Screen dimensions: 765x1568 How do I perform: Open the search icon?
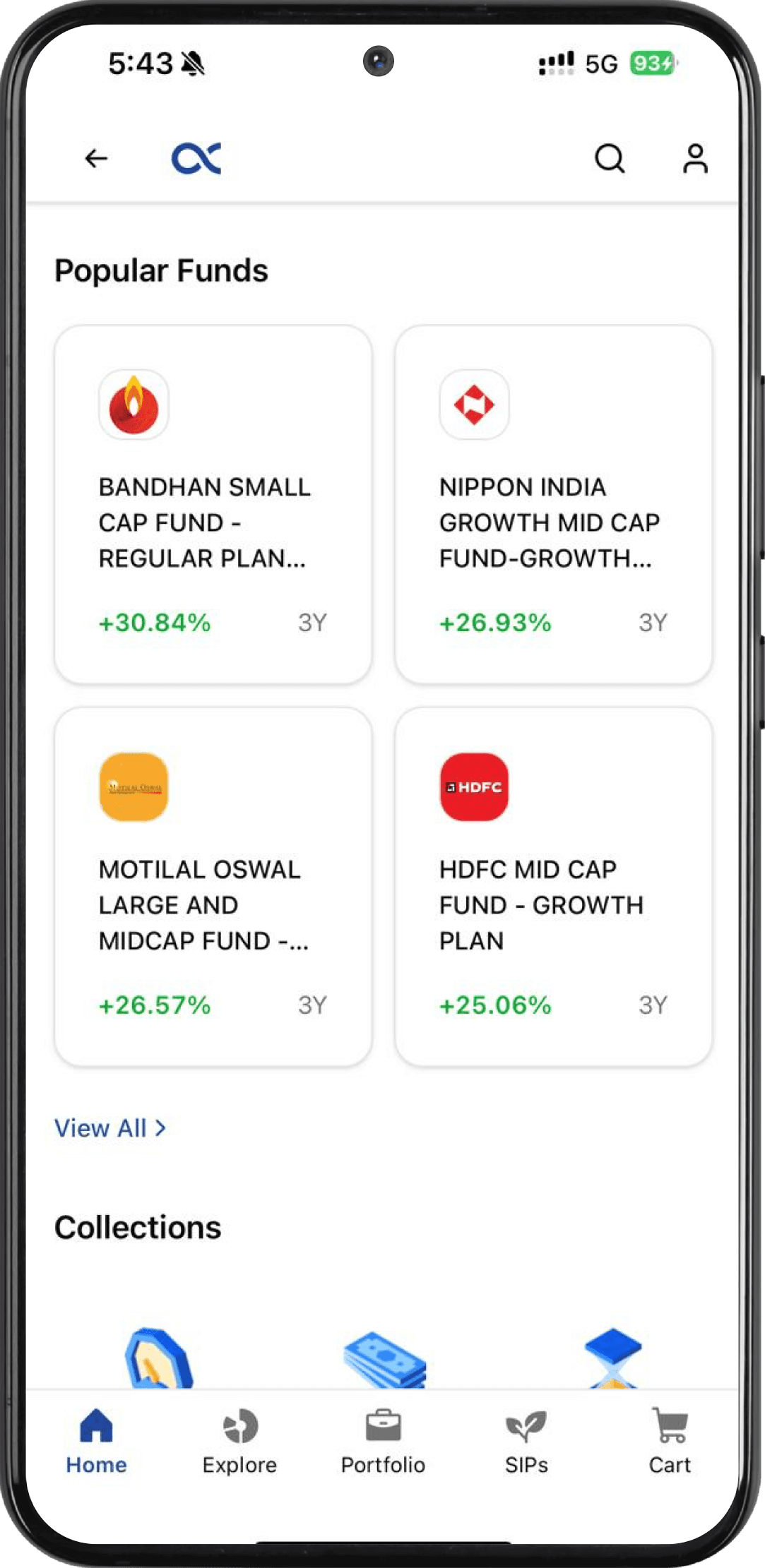[610, 158]
